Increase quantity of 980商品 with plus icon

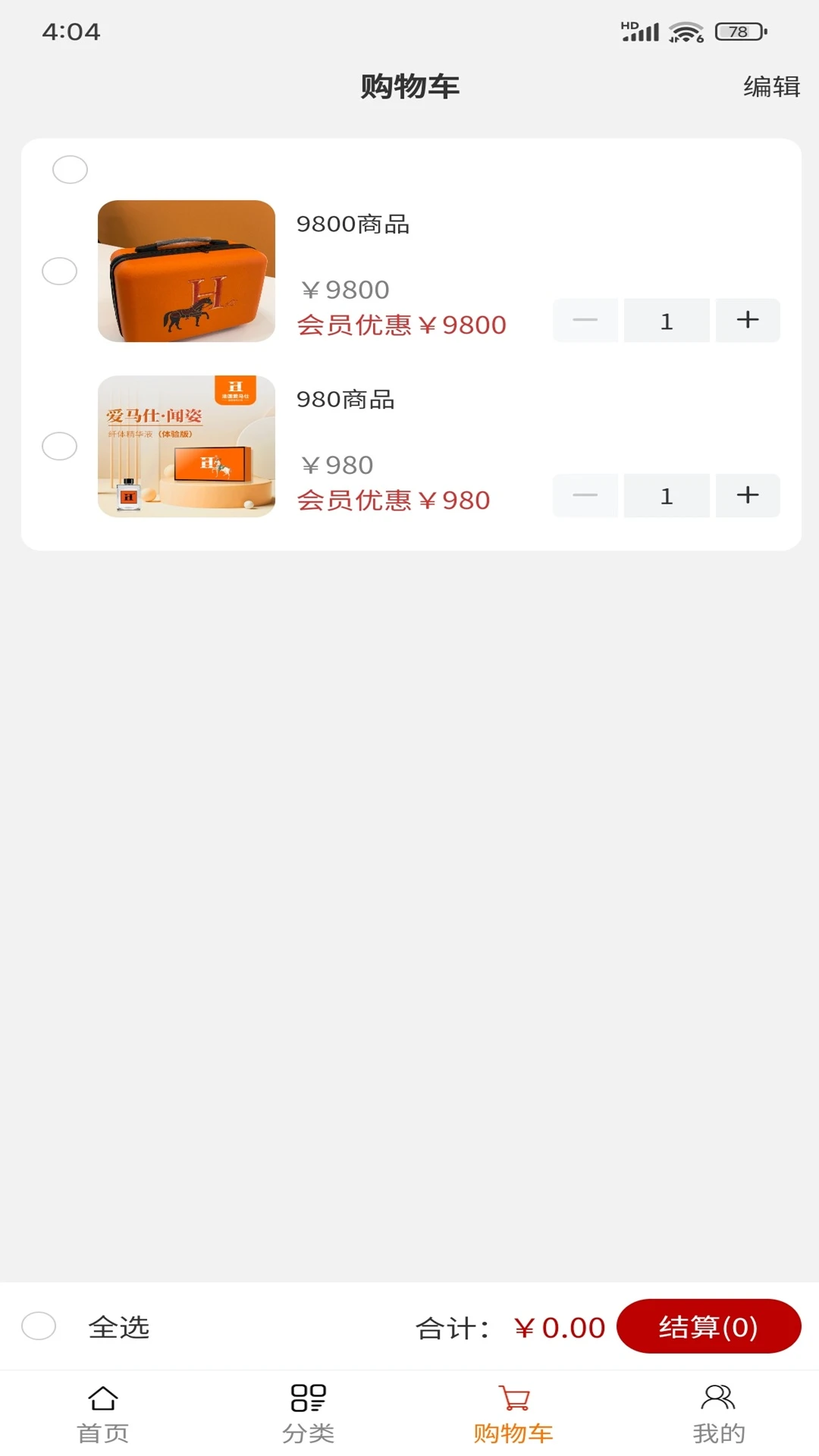(x=747, y=496)
